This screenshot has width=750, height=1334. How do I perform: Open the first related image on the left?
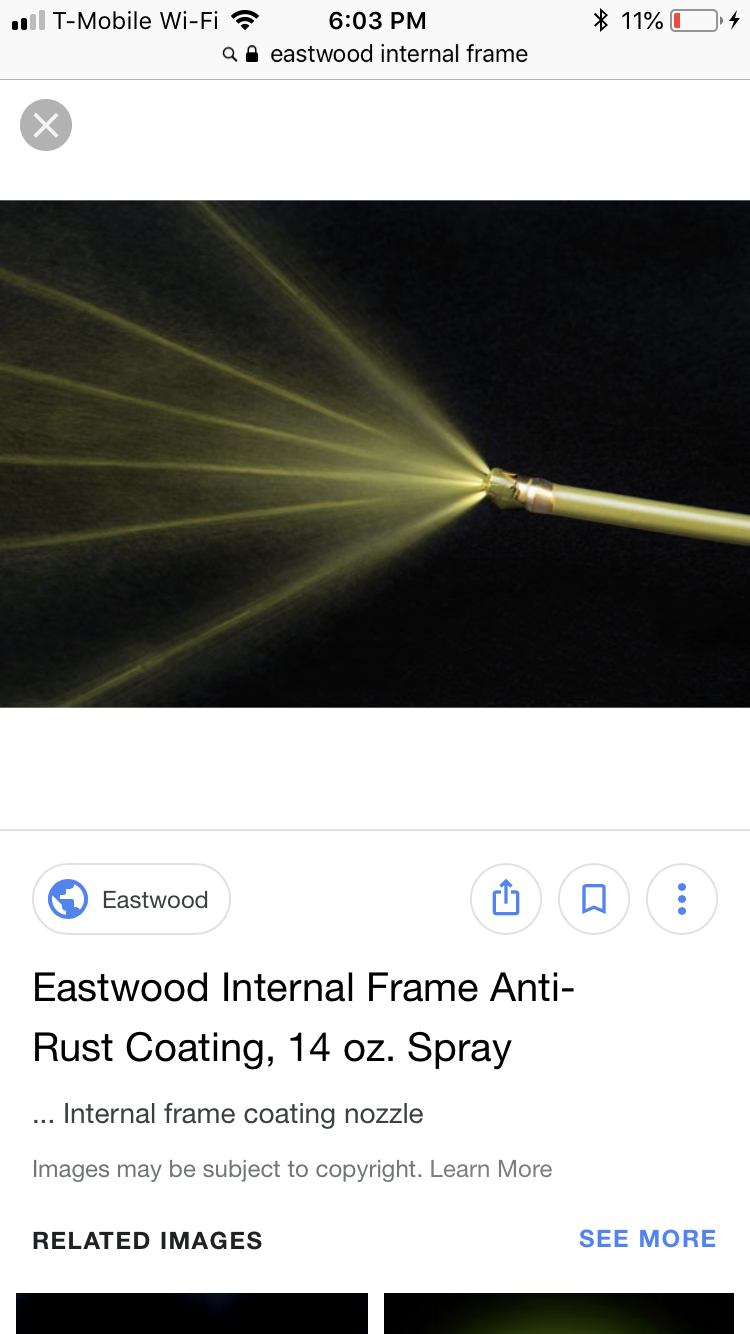(x=192, y=1313)
